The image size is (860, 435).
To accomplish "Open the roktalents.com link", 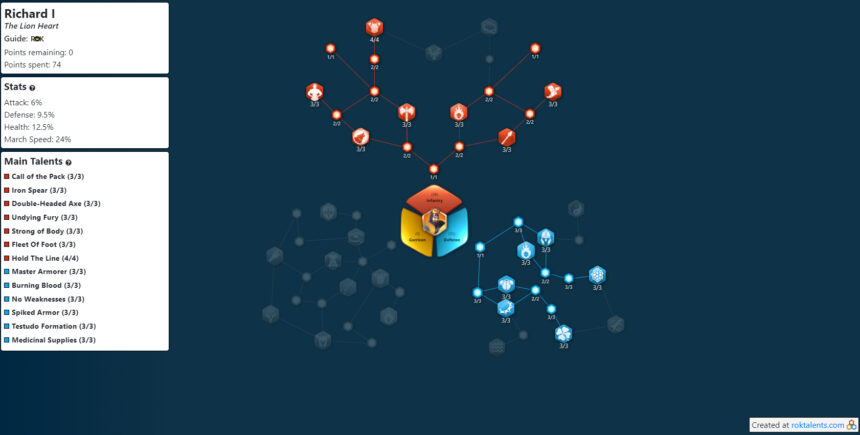I will (817, 425).
